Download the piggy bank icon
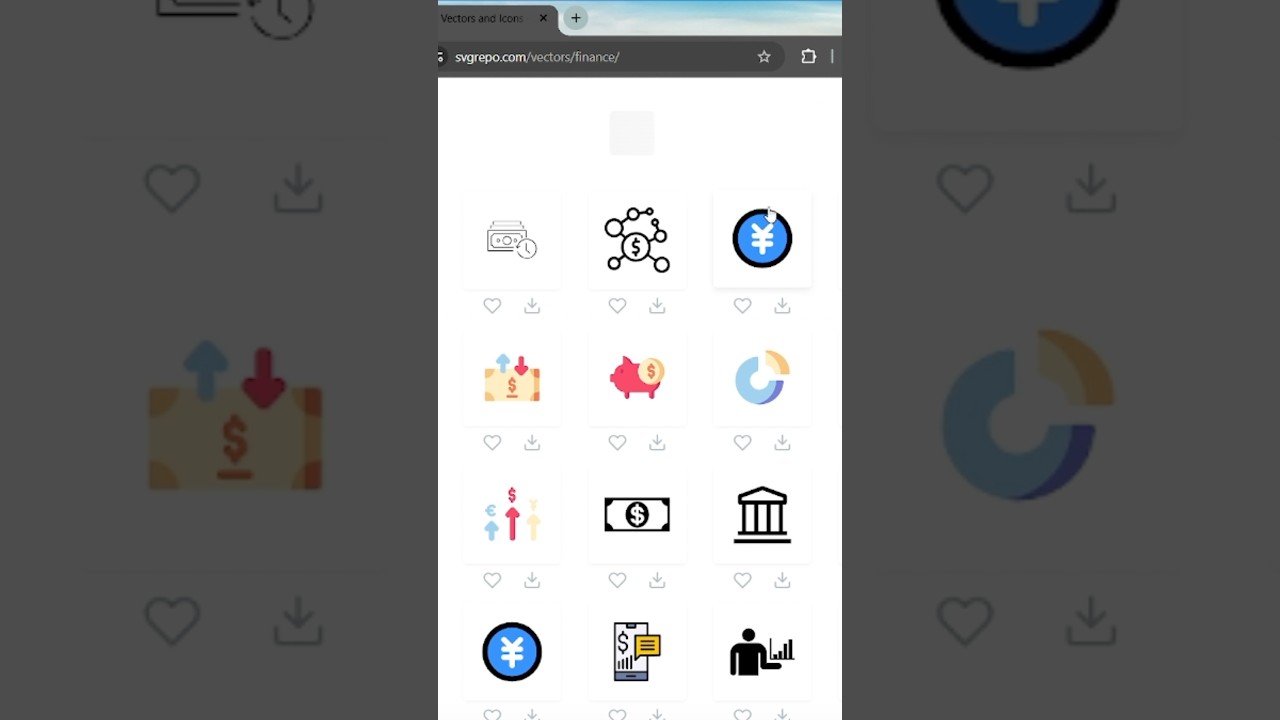1280x720 pixels. click(657, 443)
